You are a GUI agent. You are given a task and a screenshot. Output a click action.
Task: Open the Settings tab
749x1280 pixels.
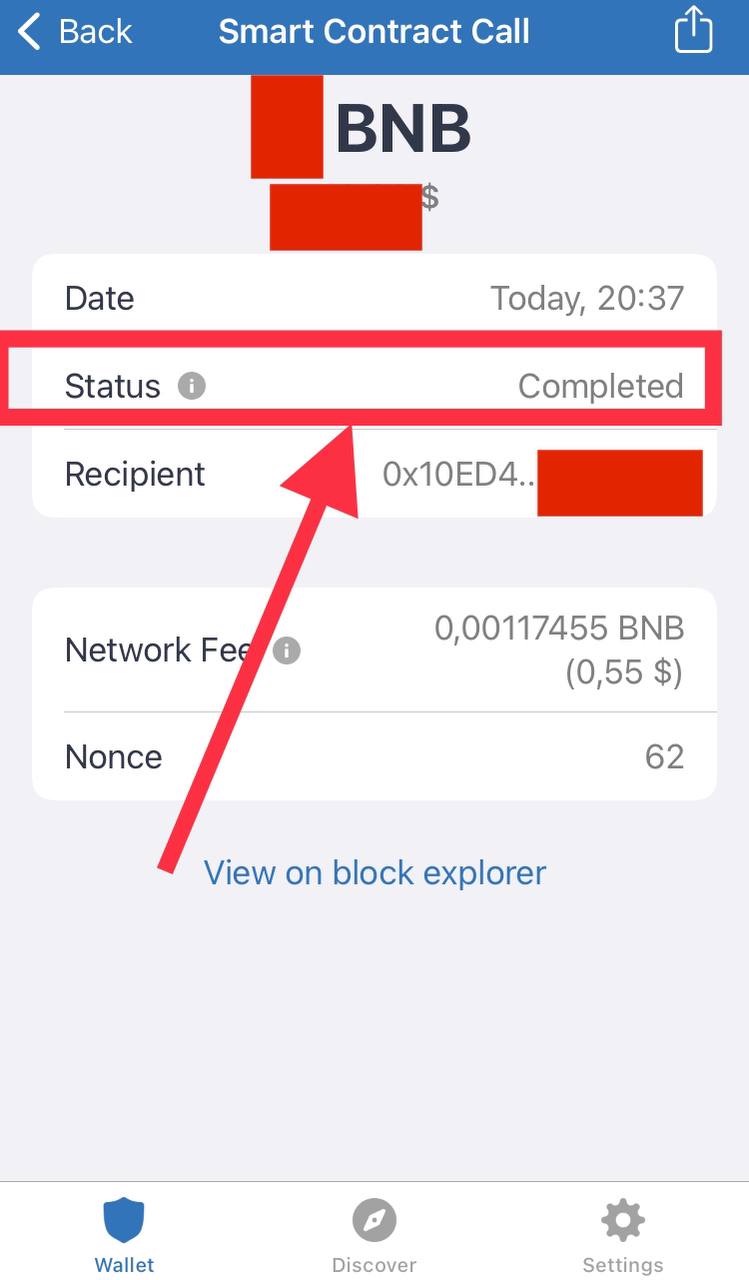(x=622, y=1235)
